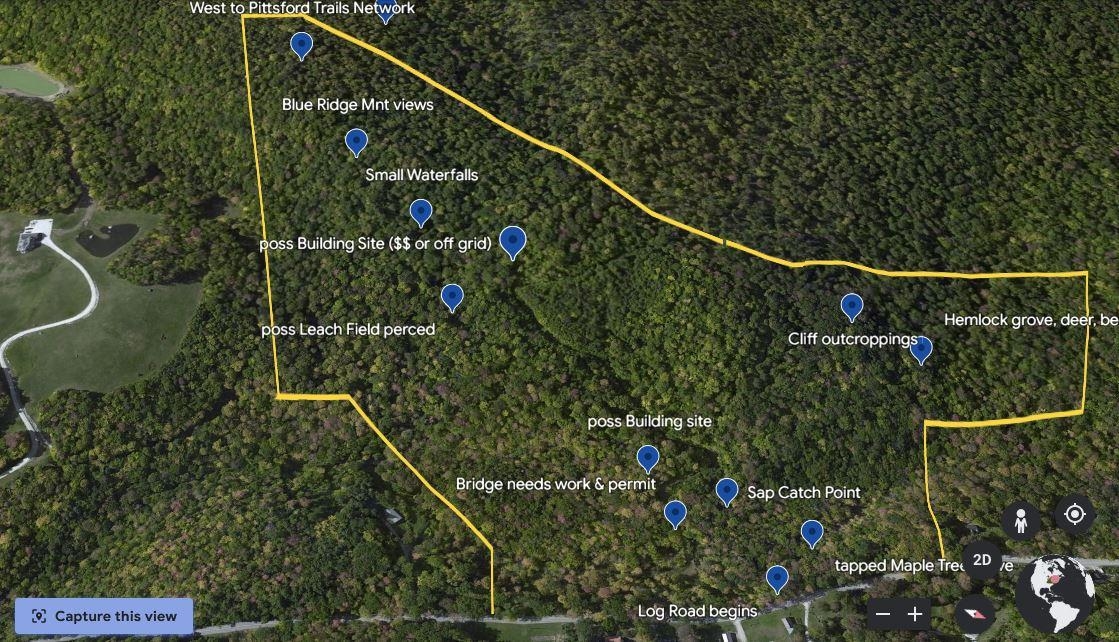Select the Sap Catch Point pin

(727, 491)
